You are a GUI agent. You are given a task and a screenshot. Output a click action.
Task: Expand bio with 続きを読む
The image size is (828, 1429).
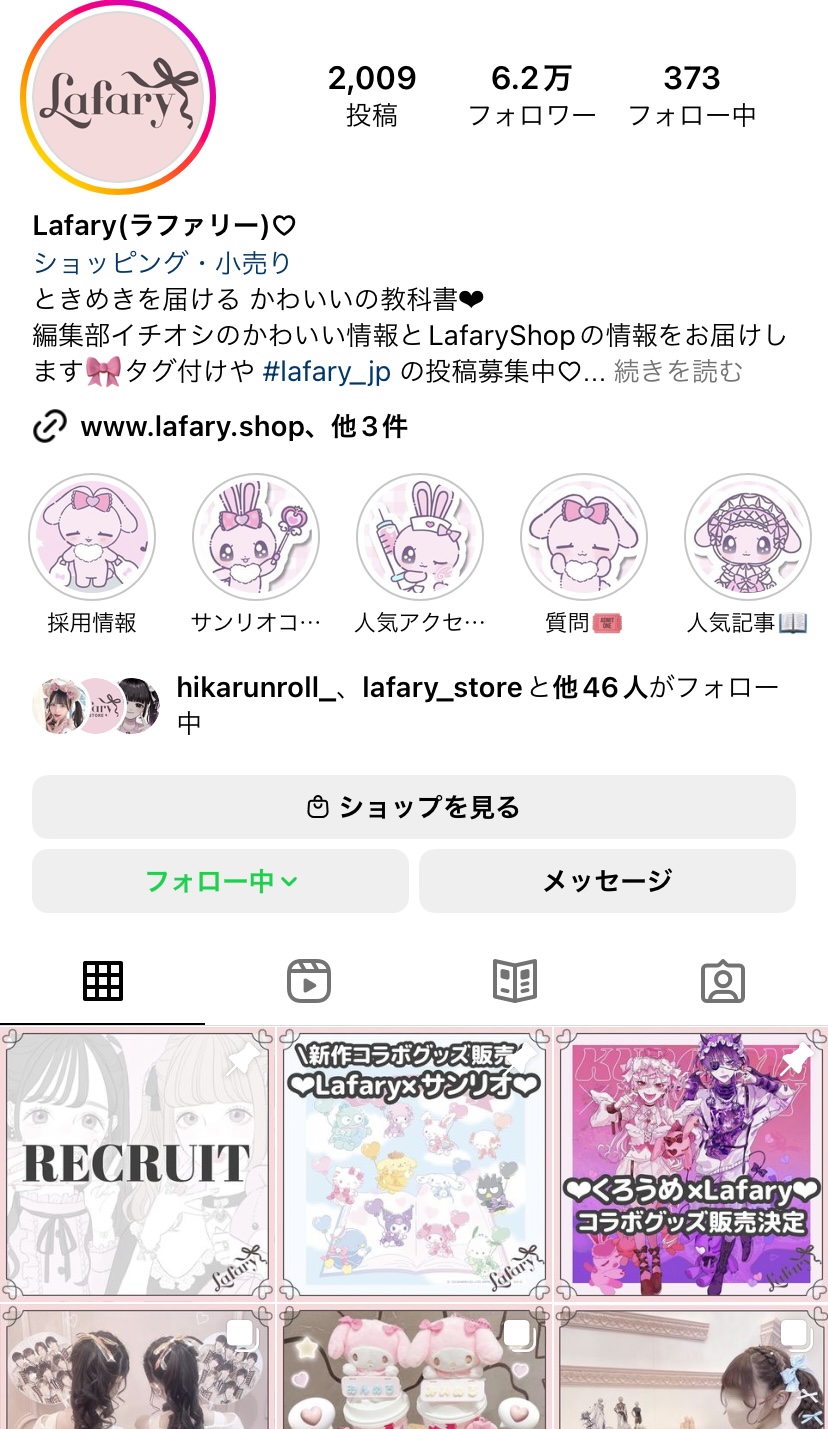click(x=678, y=372)
